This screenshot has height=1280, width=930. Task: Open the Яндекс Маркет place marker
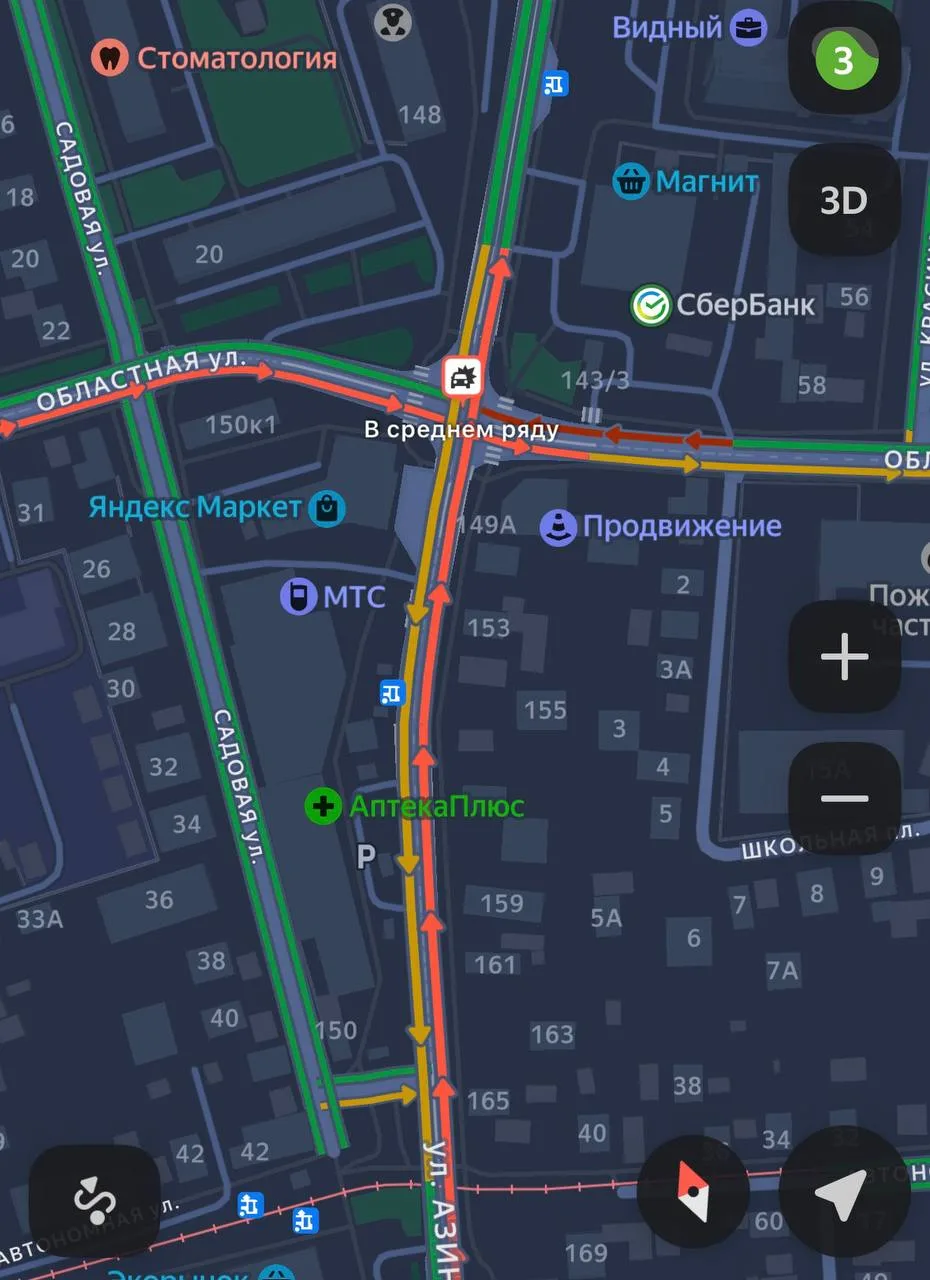coord(327,508)
